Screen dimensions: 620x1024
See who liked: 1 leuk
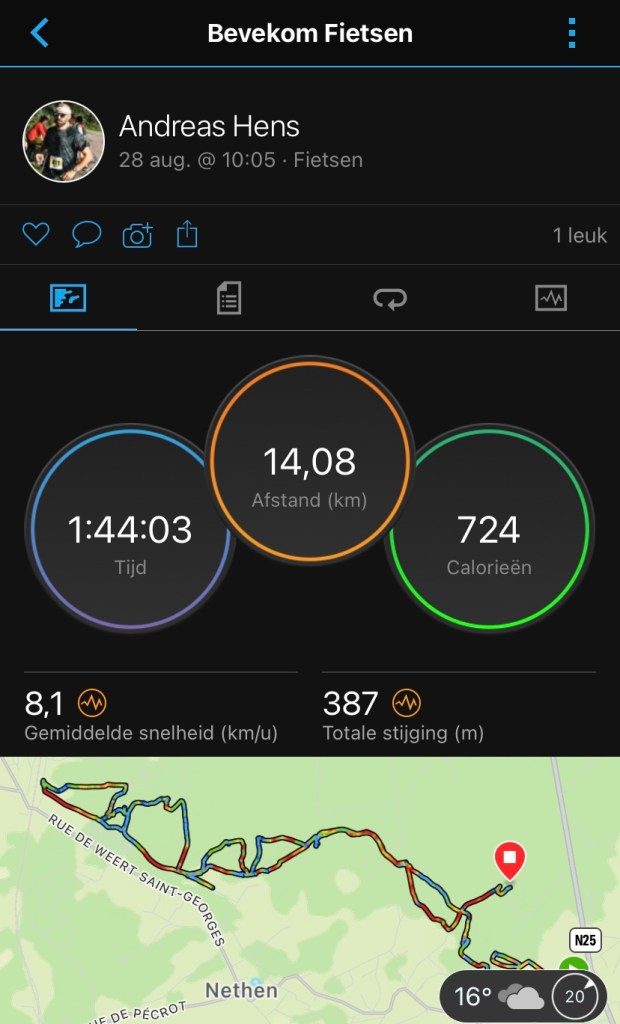579,236
